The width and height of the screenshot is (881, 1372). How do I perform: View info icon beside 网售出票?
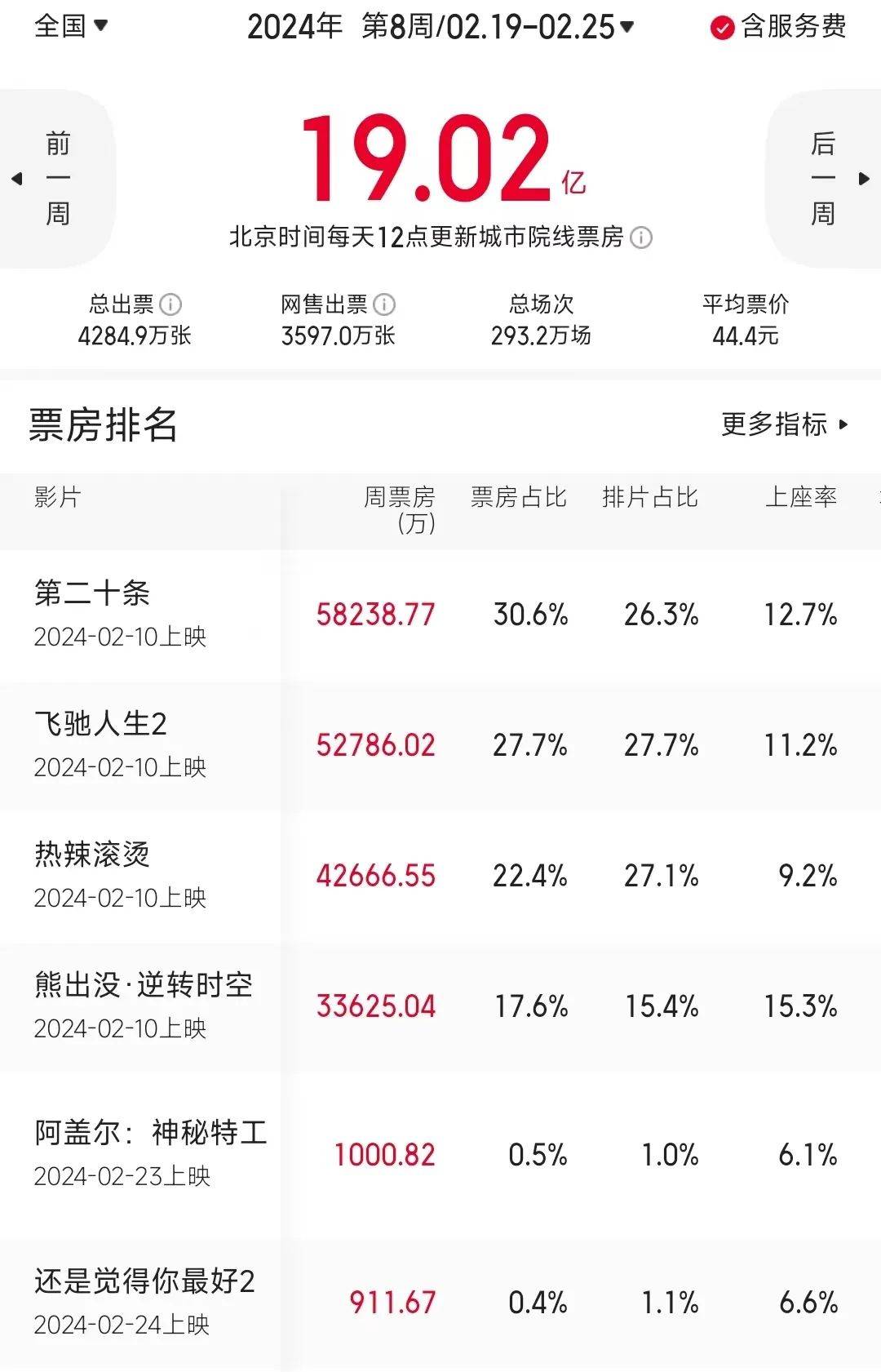[384, 305]
